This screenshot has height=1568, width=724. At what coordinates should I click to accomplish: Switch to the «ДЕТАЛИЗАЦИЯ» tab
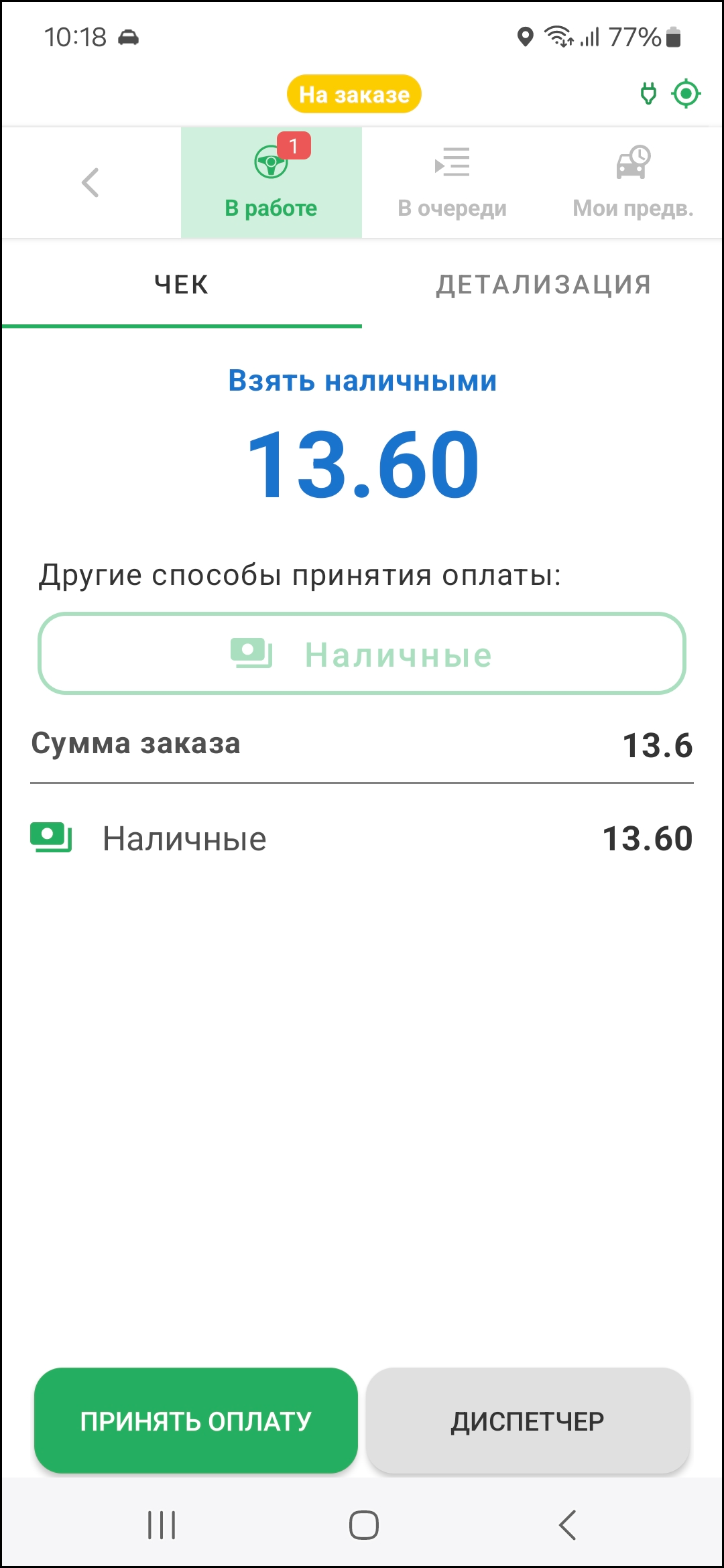pyautogui.click(x=543, y=285)
